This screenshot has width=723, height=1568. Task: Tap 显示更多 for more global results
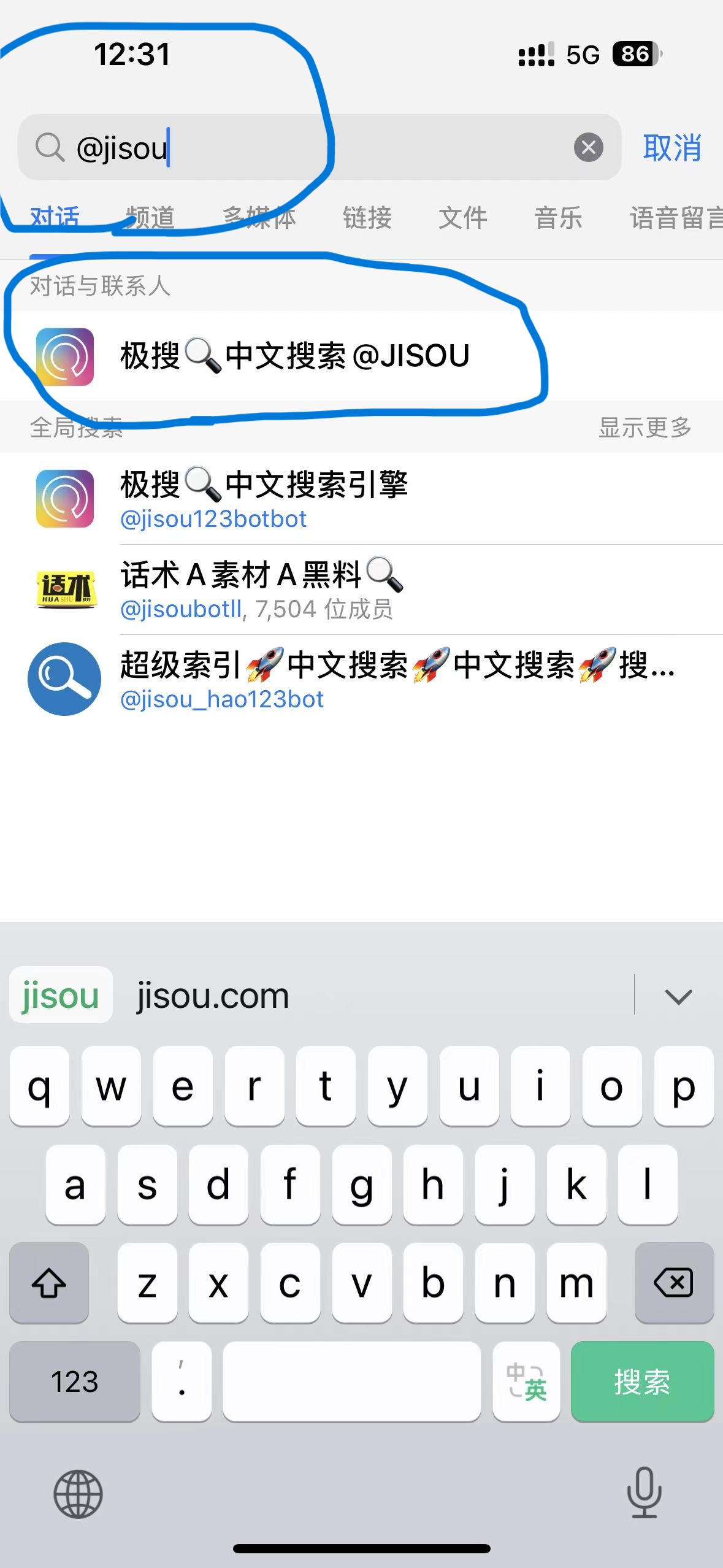[645, 427]
